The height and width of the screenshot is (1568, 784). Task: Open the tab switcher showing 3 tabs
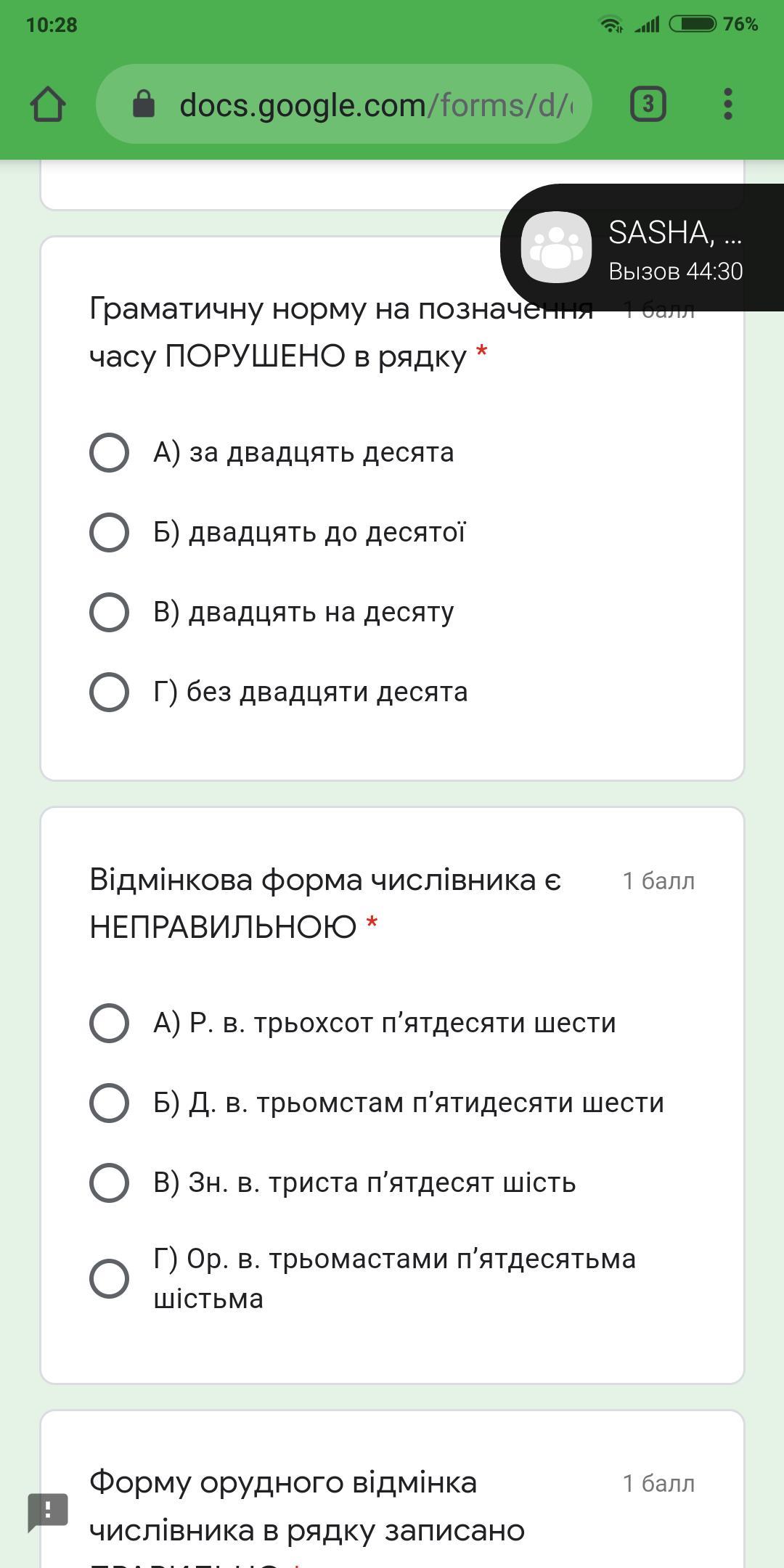[648, 104]
